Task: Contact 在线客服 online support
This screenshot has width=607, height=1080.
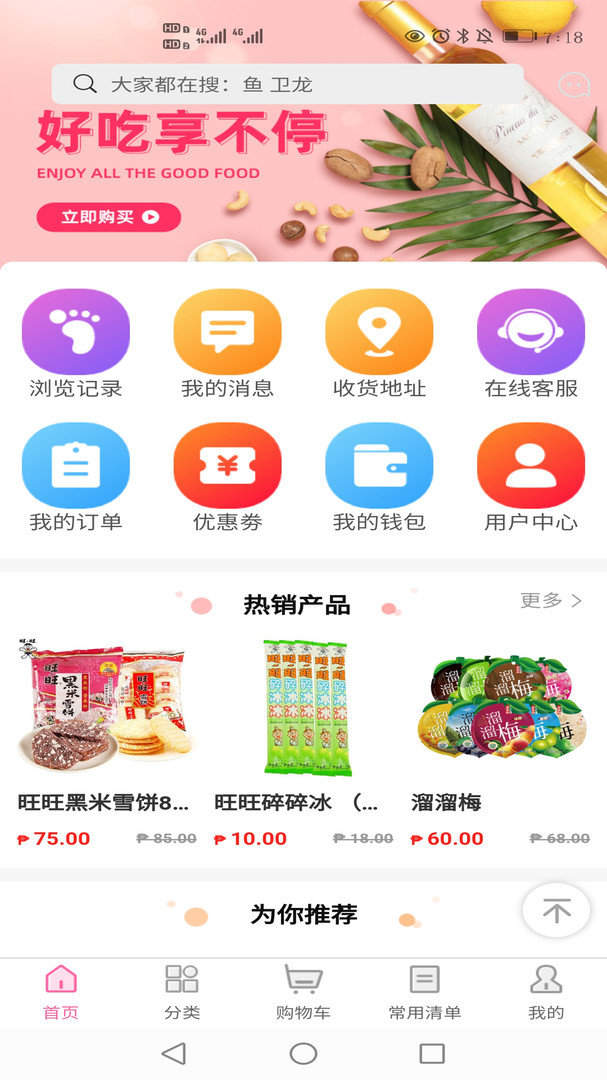Action: pyautogui.click(x=531, y=343)
